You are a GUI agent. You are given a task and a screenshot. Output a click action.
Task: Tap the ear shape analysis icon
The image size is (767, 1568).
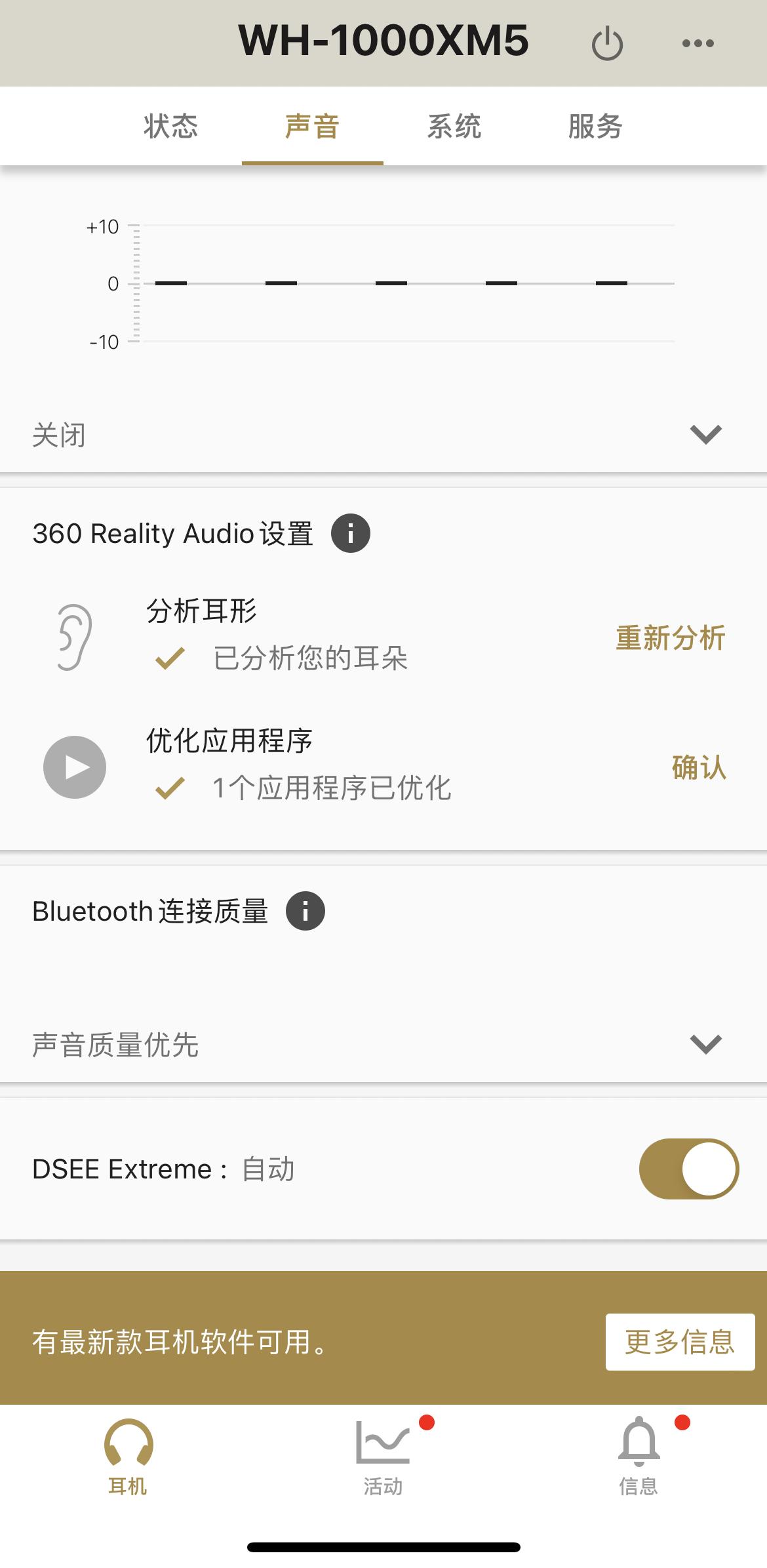coord(74,635)
